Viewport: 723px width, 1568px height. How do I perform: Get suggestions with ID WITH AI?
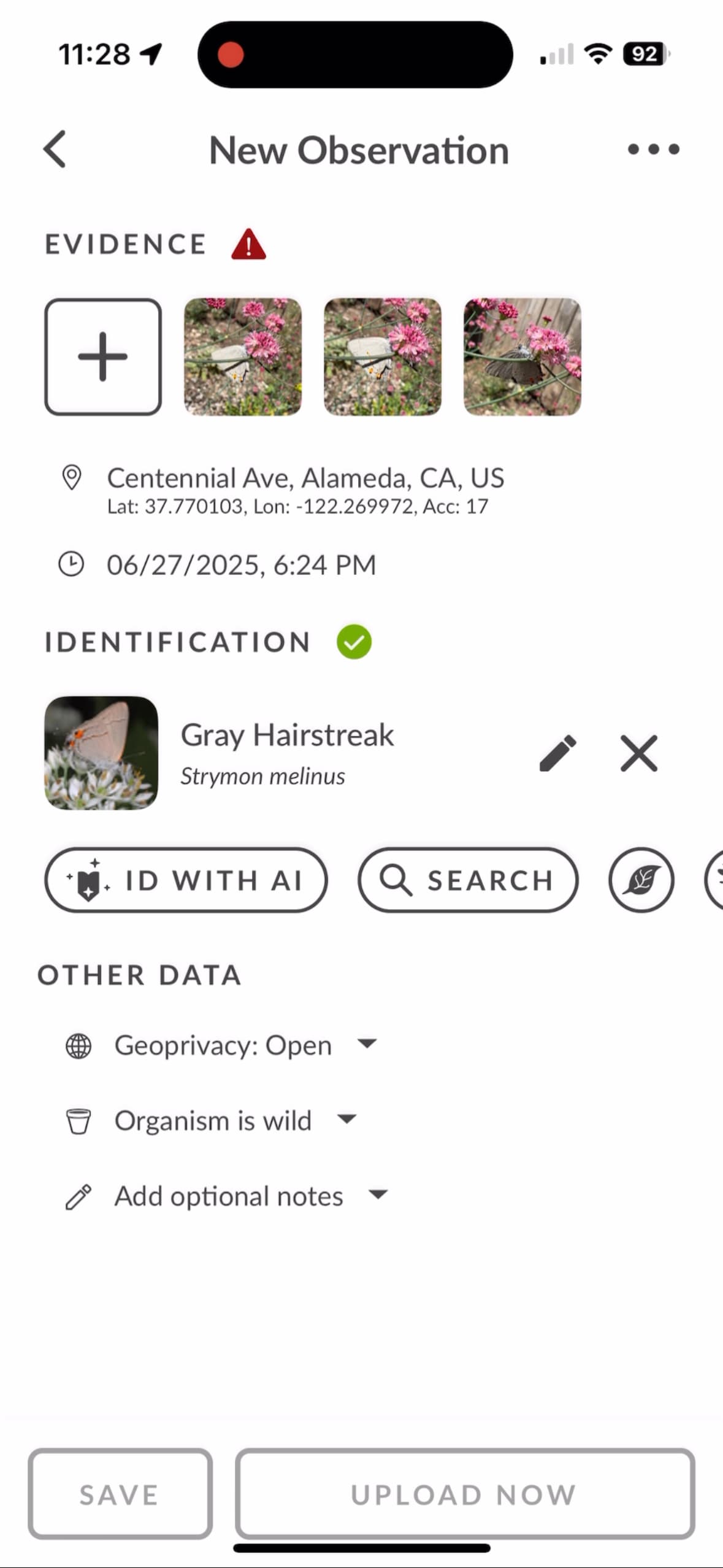pos(186,880)
